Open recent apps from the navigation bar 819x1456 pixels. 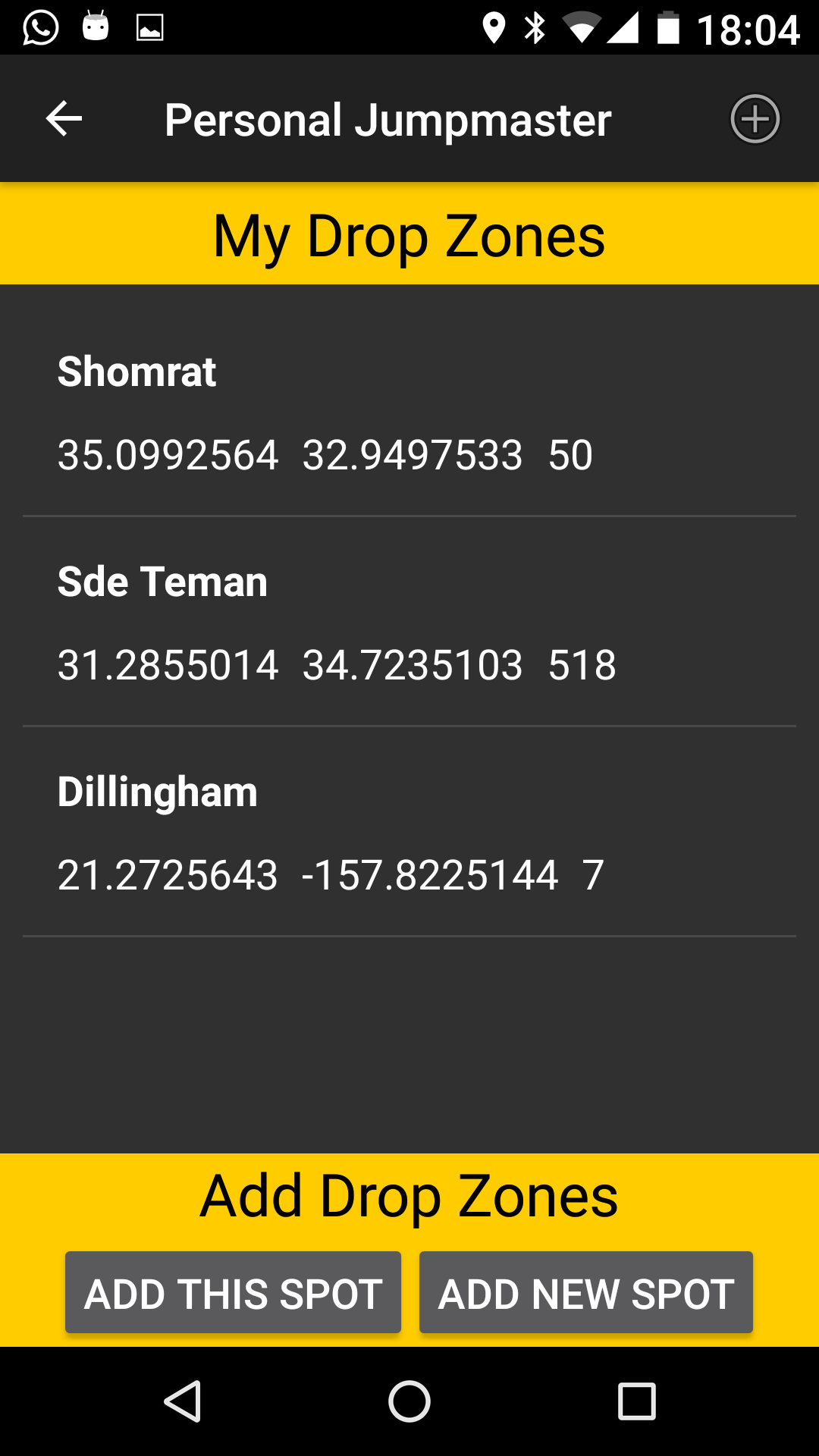tap(637, 1401)
